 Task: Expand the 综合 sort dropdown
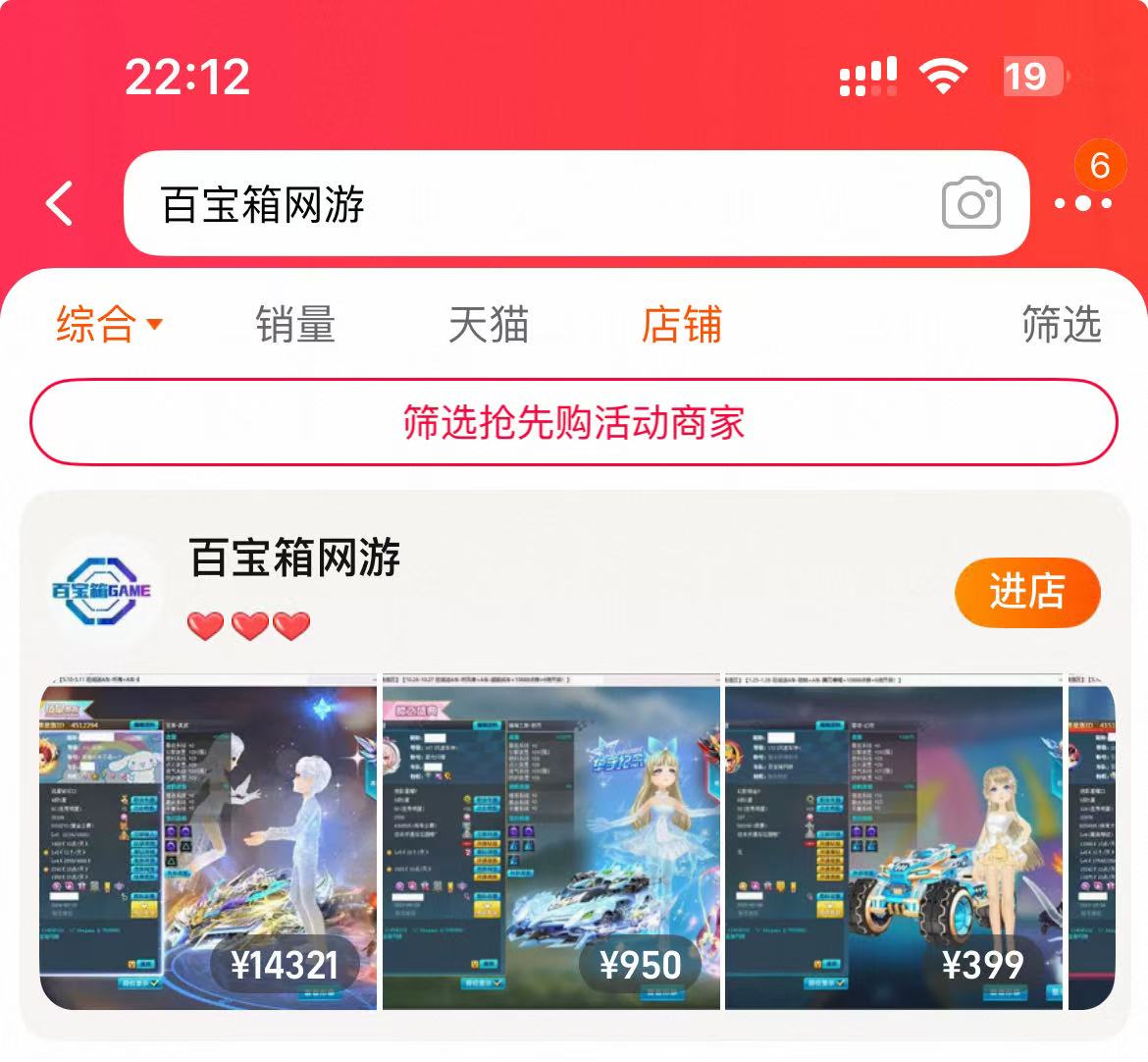tap(109, 324)
